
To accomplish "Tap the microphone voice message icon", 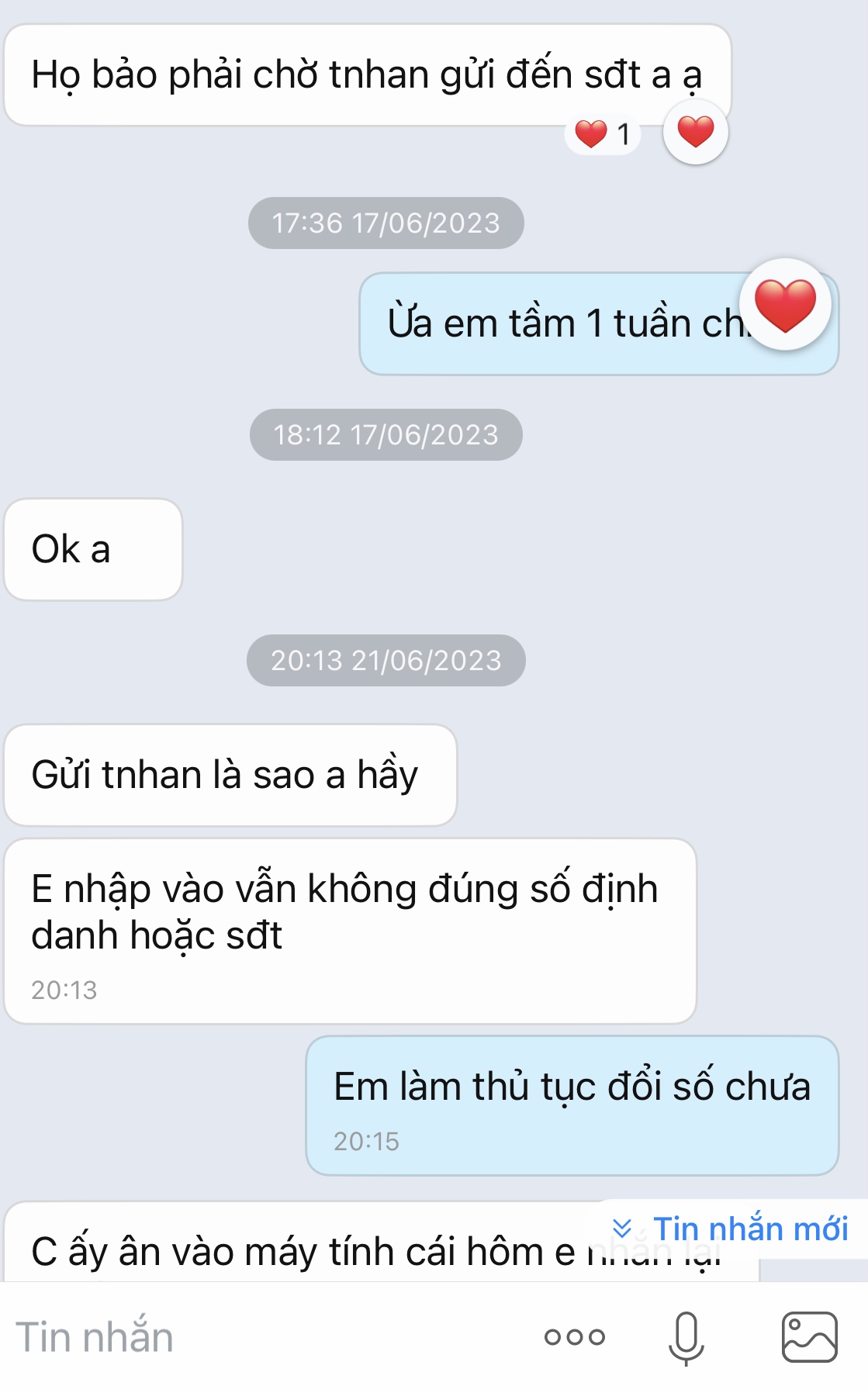I will (x=686, y=1337).
